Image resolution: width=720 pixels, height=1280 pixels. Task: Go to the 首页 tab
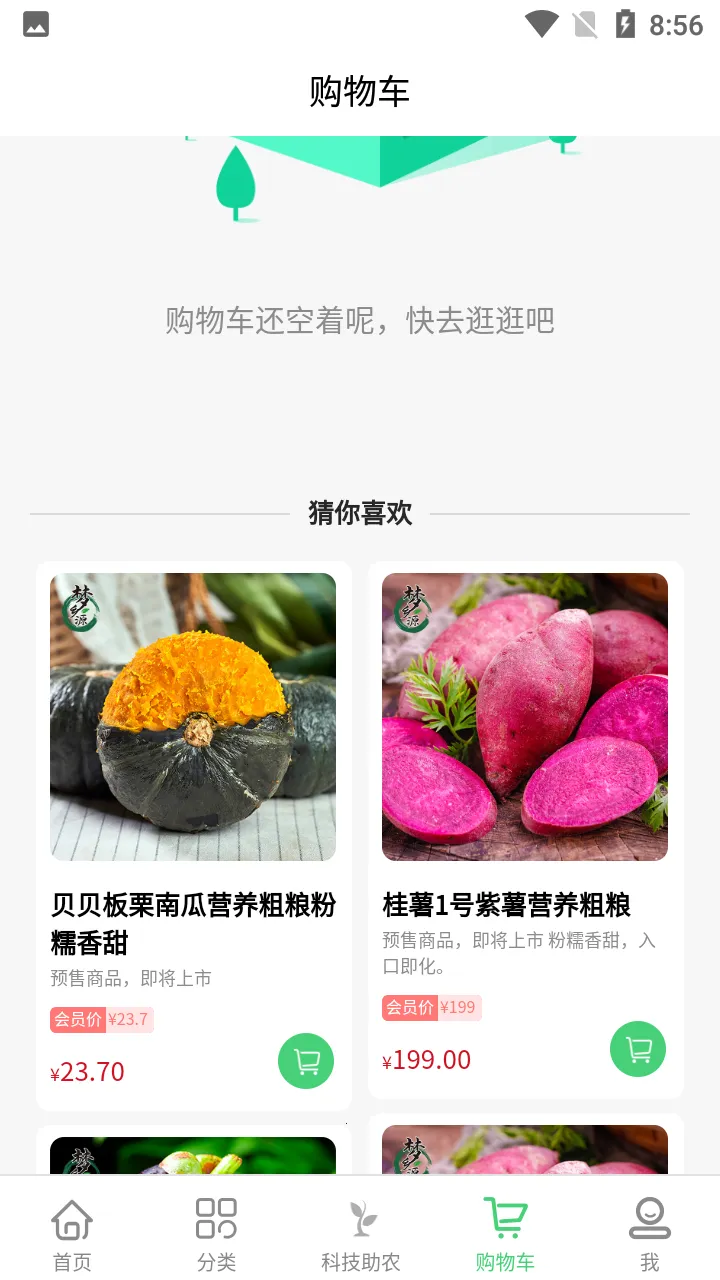72,1234
